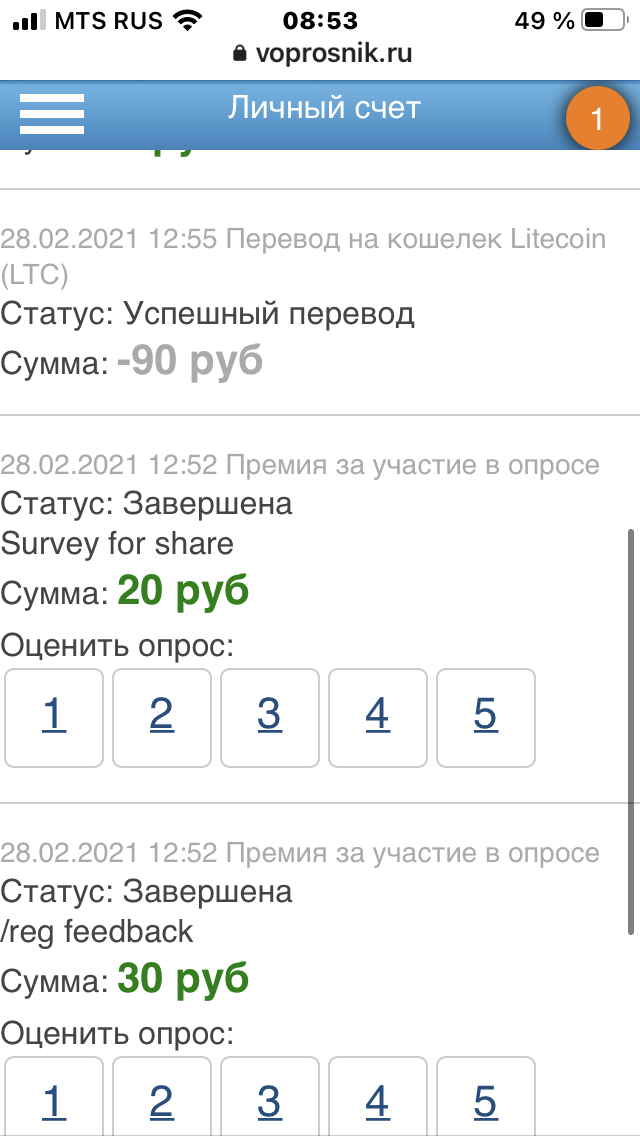640x1136 pixels.
Task: Rate Survey for share with 1
Action: point(54,717)
